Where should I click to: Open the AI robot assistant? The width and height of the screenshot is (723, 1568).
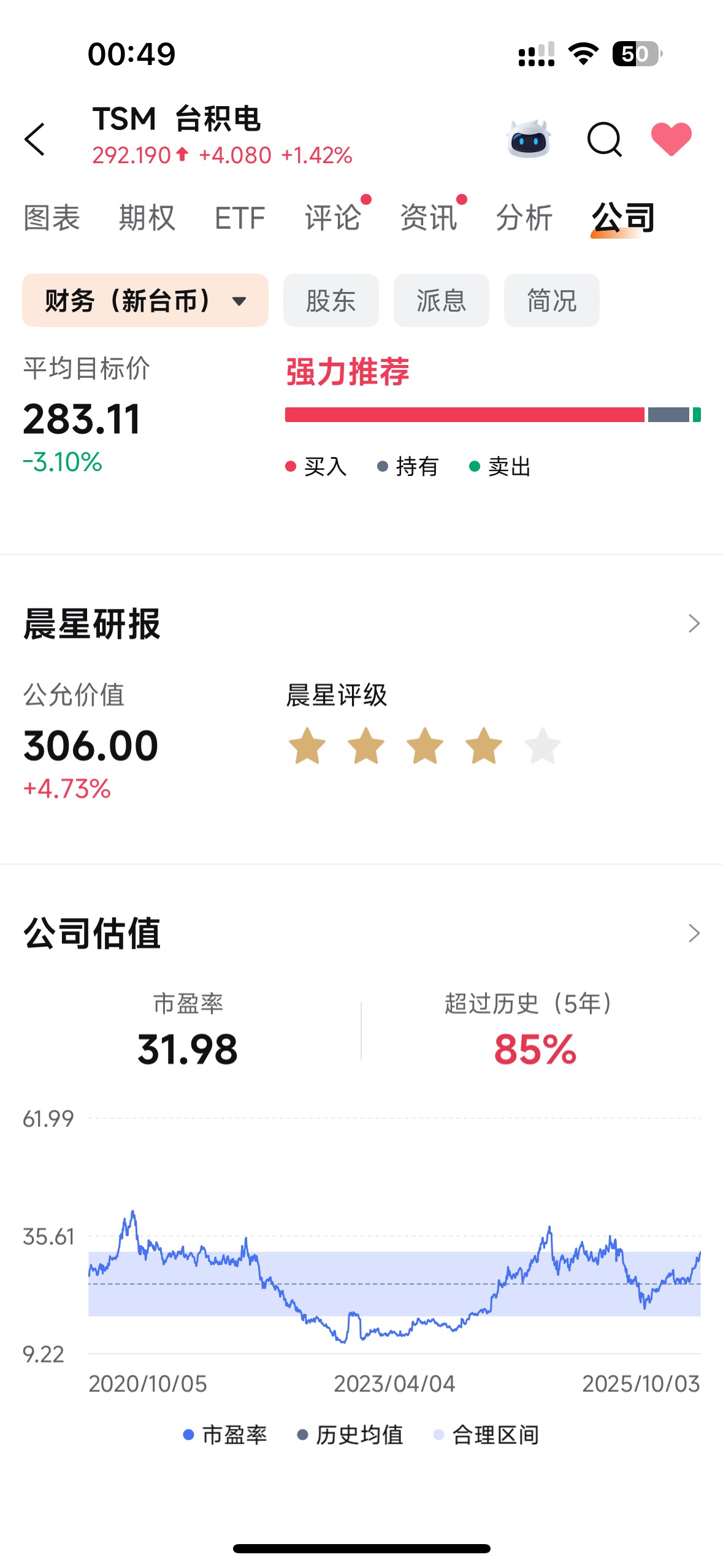529,139
